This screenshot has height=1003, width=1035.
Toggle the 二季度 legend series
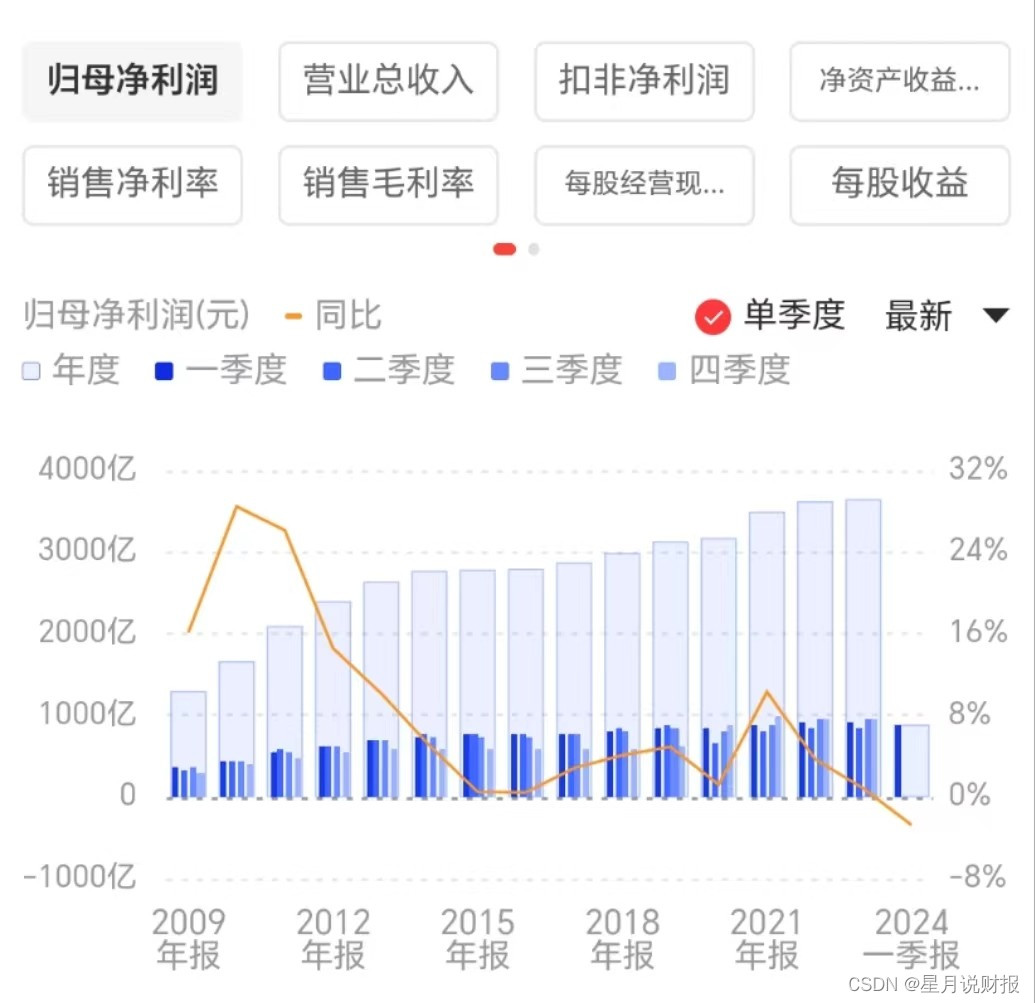click(388, 371)
